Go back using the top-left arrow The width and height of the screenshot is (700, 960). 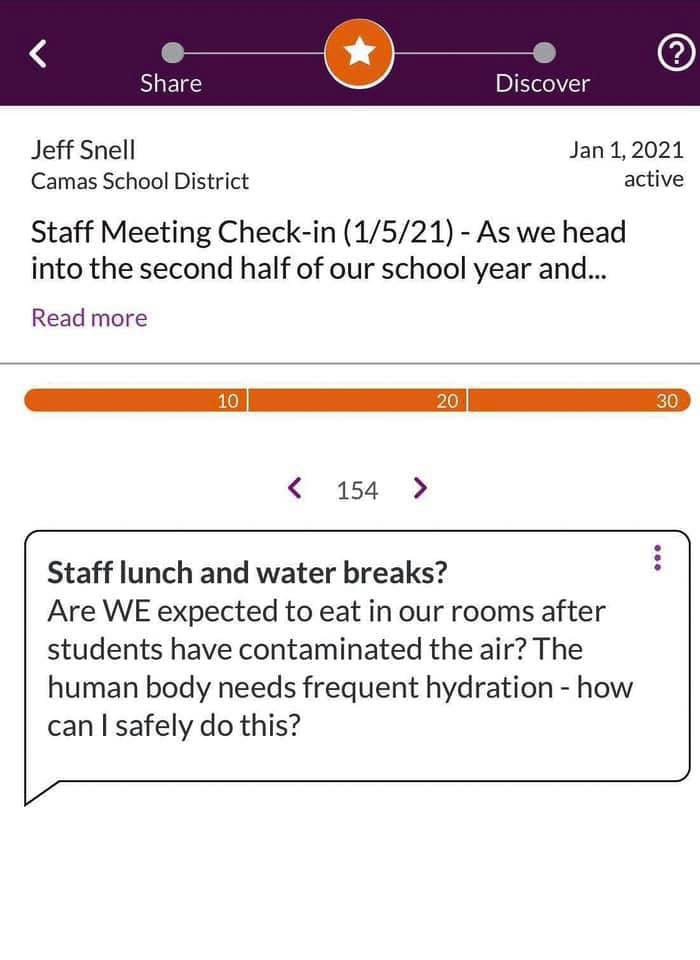click(x=38, y=53)
